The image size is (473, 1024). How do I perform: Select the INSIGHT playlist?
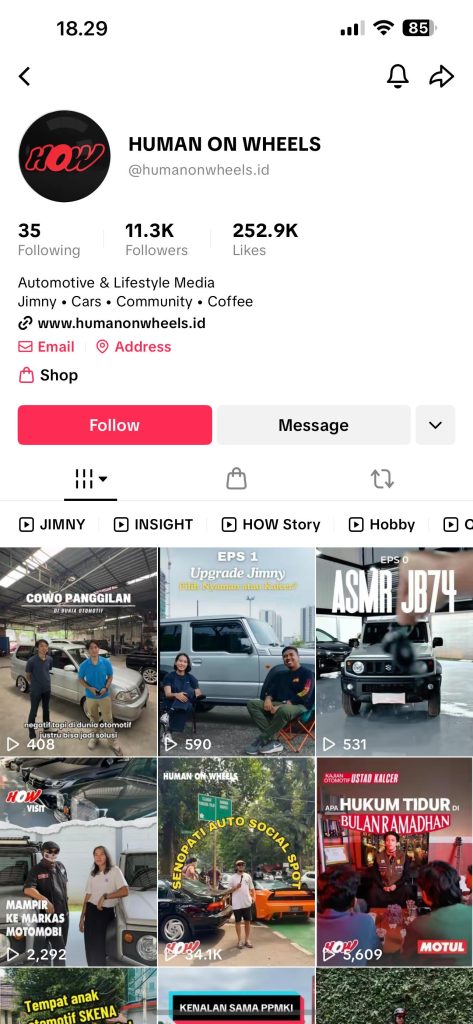[154, 524]
